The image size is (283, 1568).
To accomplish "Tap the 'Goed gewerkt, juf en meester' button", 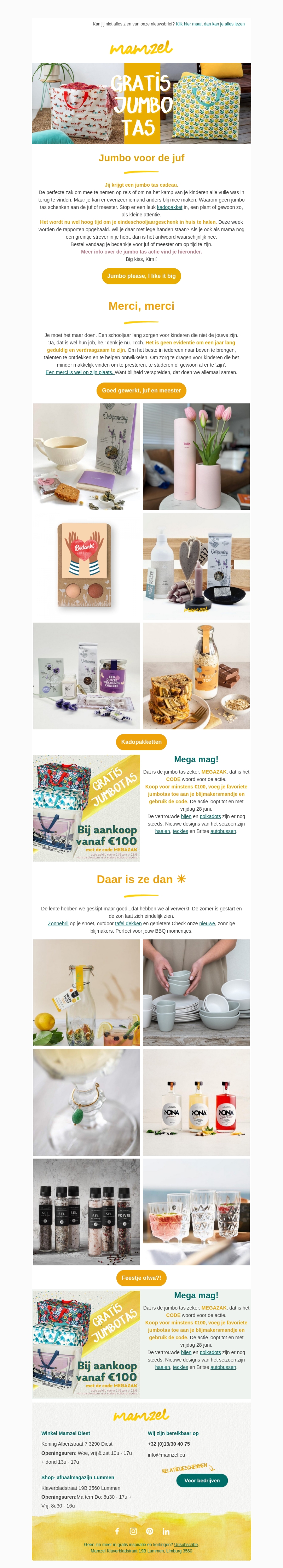I will pyautogui.click(x=141, y=391).
